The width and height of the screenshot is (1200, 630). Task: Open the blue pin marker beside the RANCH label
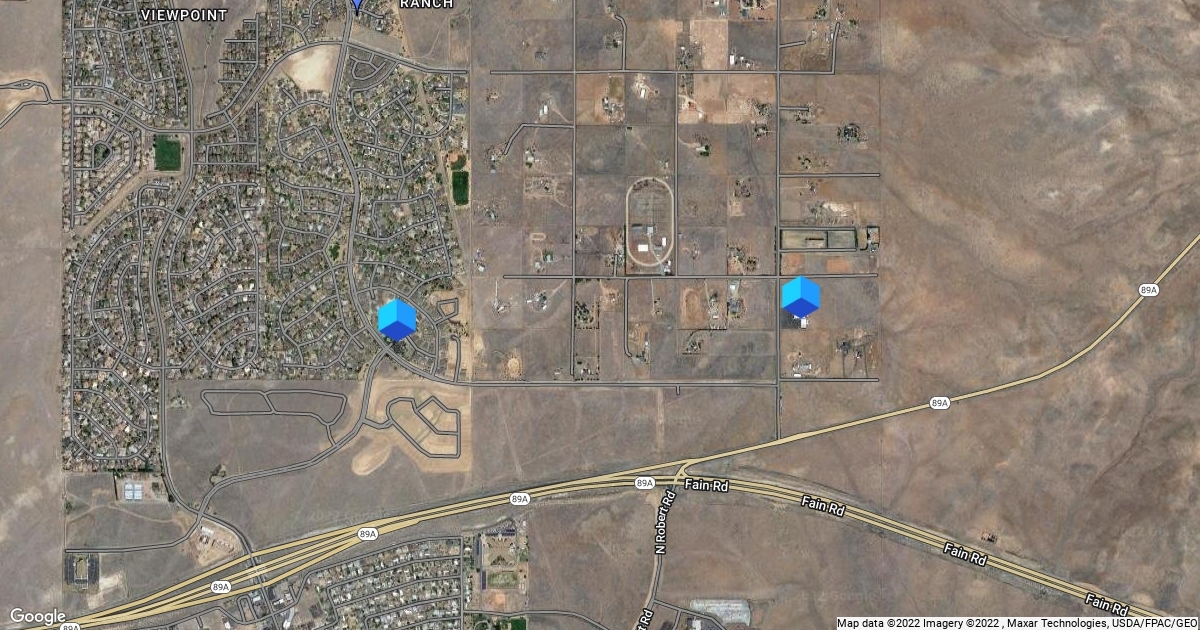point(357,5)
